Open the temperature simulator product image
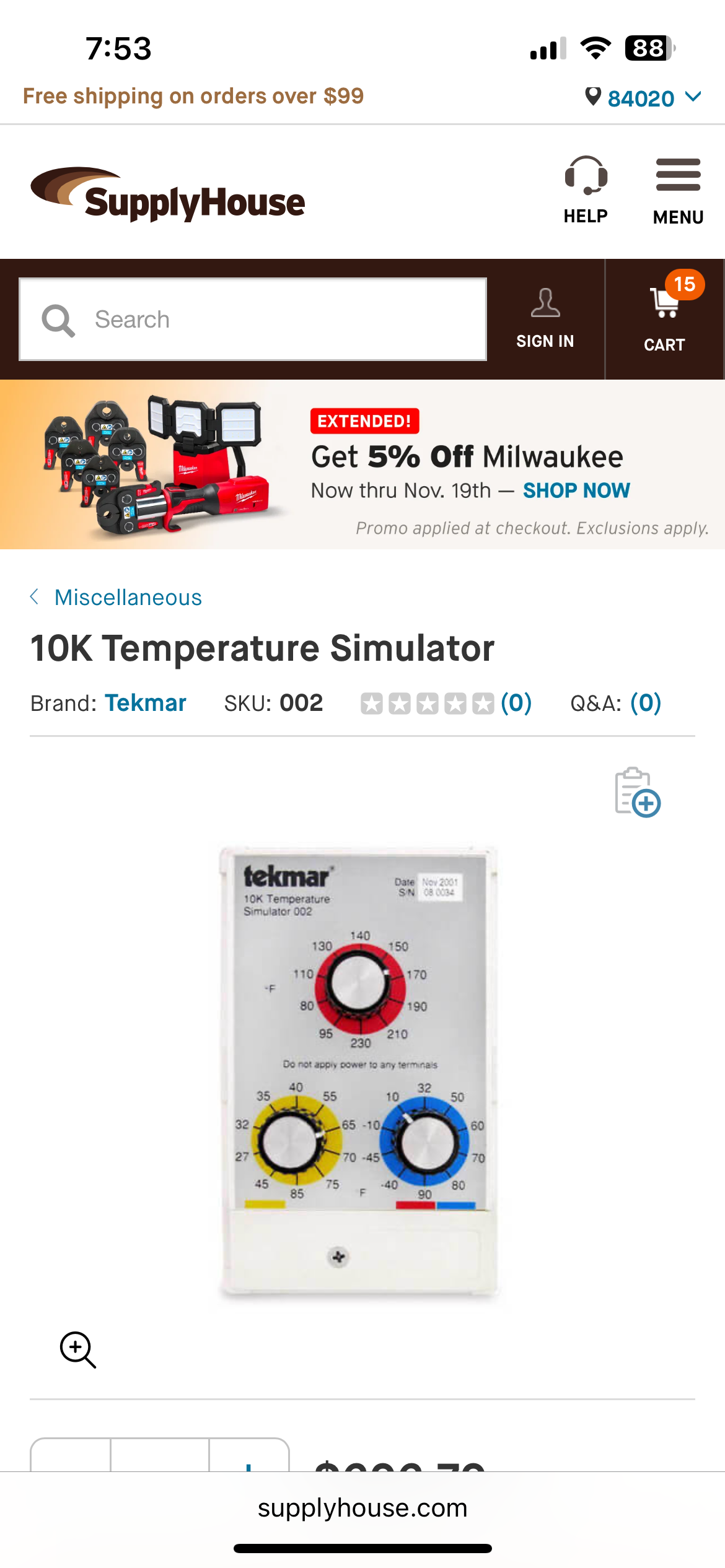 point(359,1070)
